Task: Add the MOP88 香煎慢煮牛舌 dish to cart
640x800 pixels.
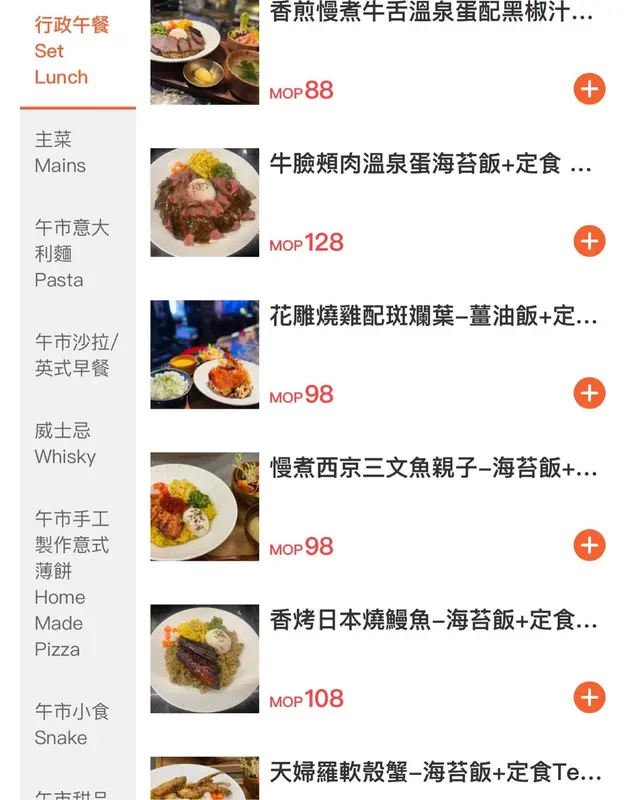Action: click(x=589, y=89)
